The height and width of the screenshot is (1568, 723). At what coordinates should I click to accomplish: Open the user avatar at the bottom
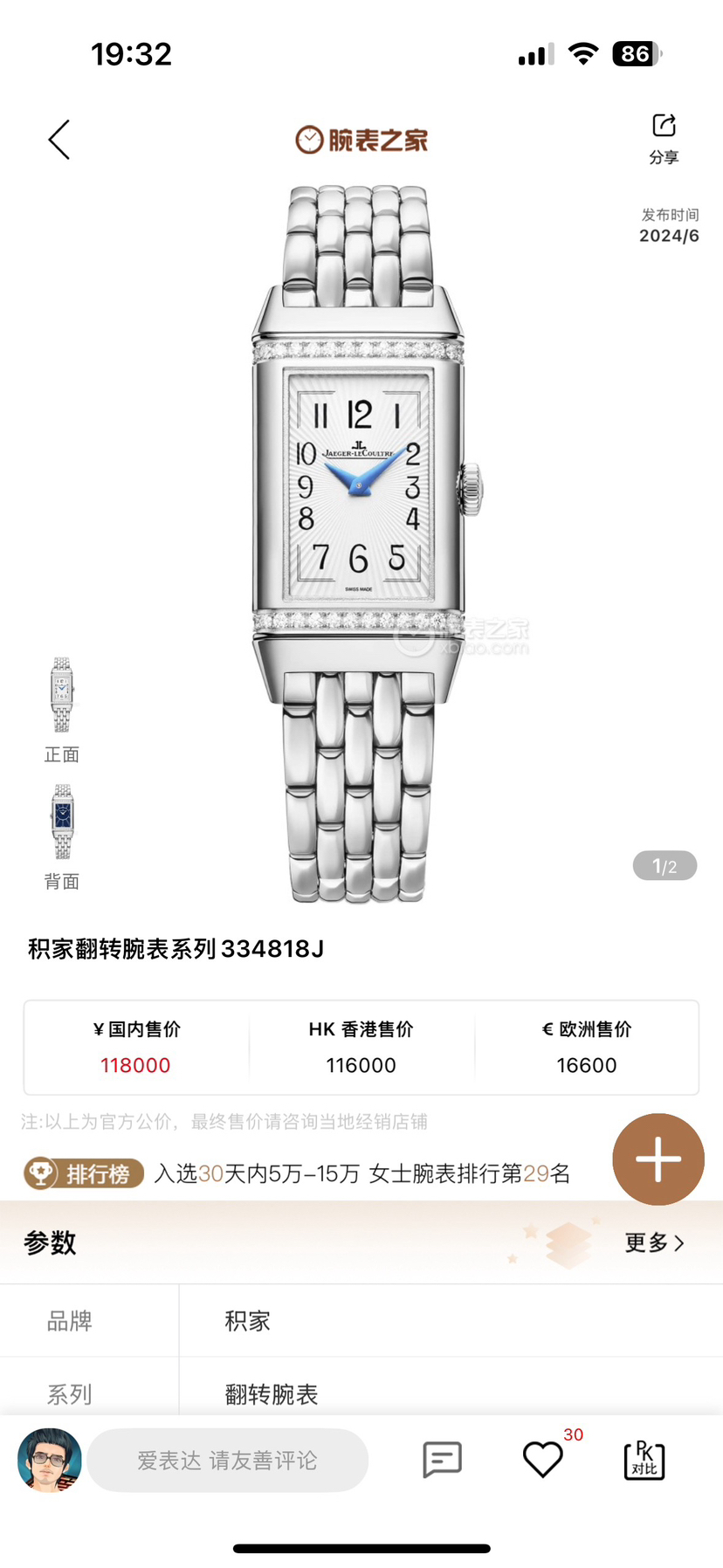click(50, 1460)
